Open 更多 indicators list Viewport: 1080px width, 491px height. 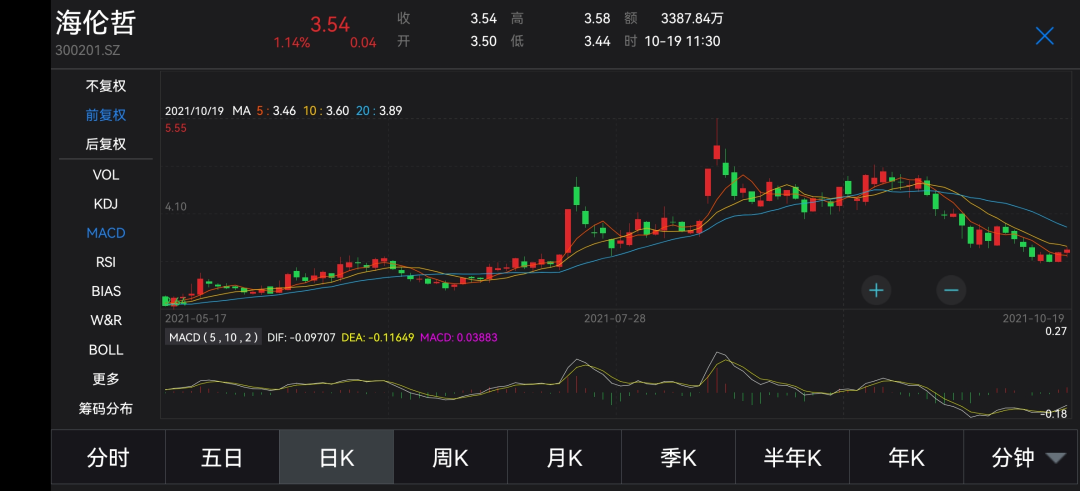(106, 379)
